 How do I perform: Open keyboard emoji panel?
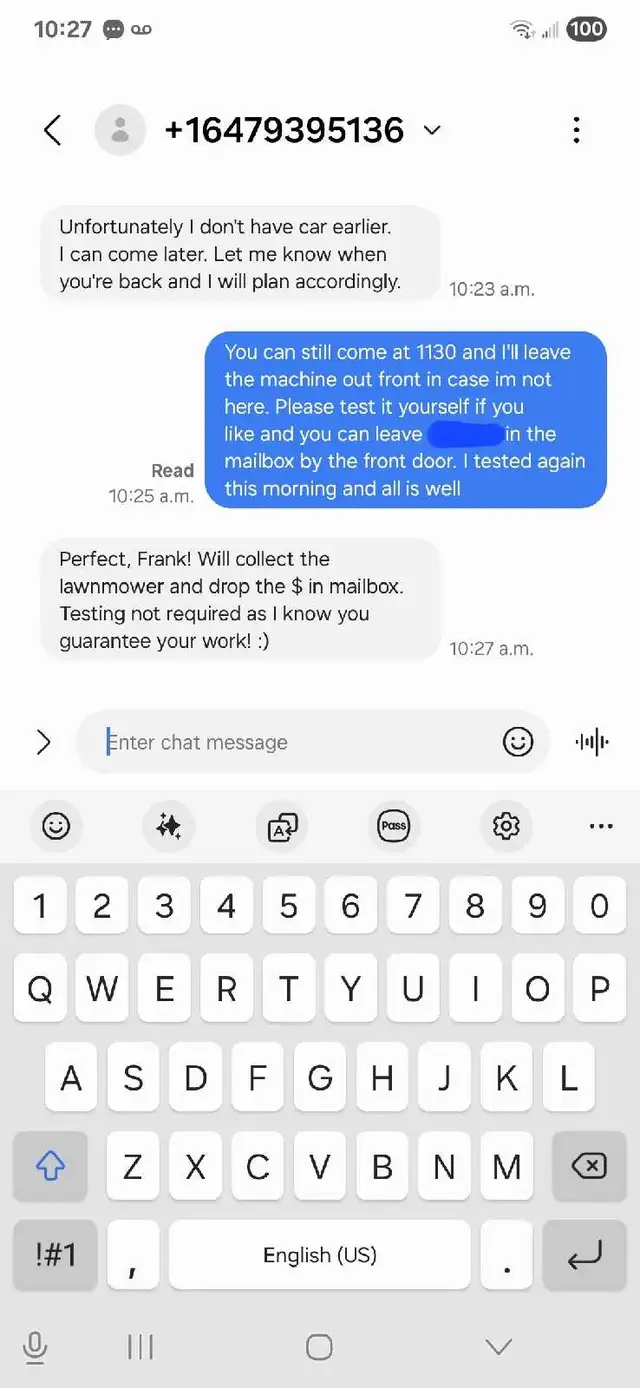pos(56,826)
